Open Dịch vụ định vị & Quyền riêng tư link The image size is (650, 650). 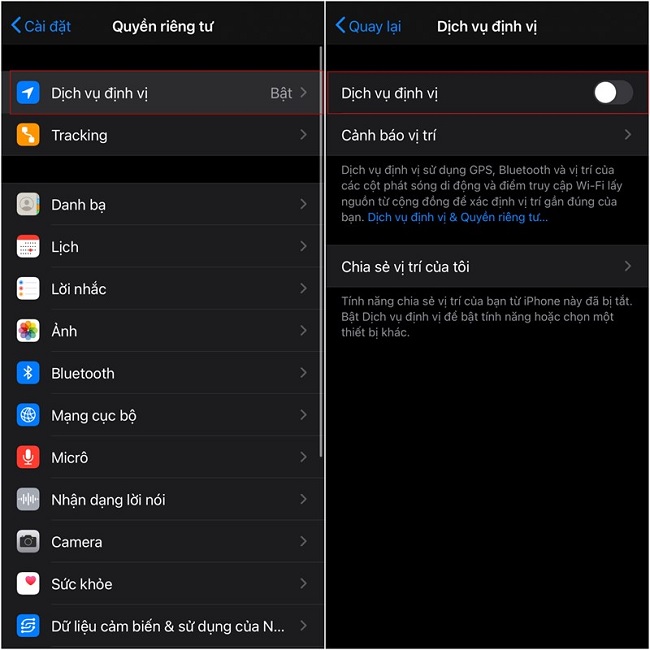[457, 217]
